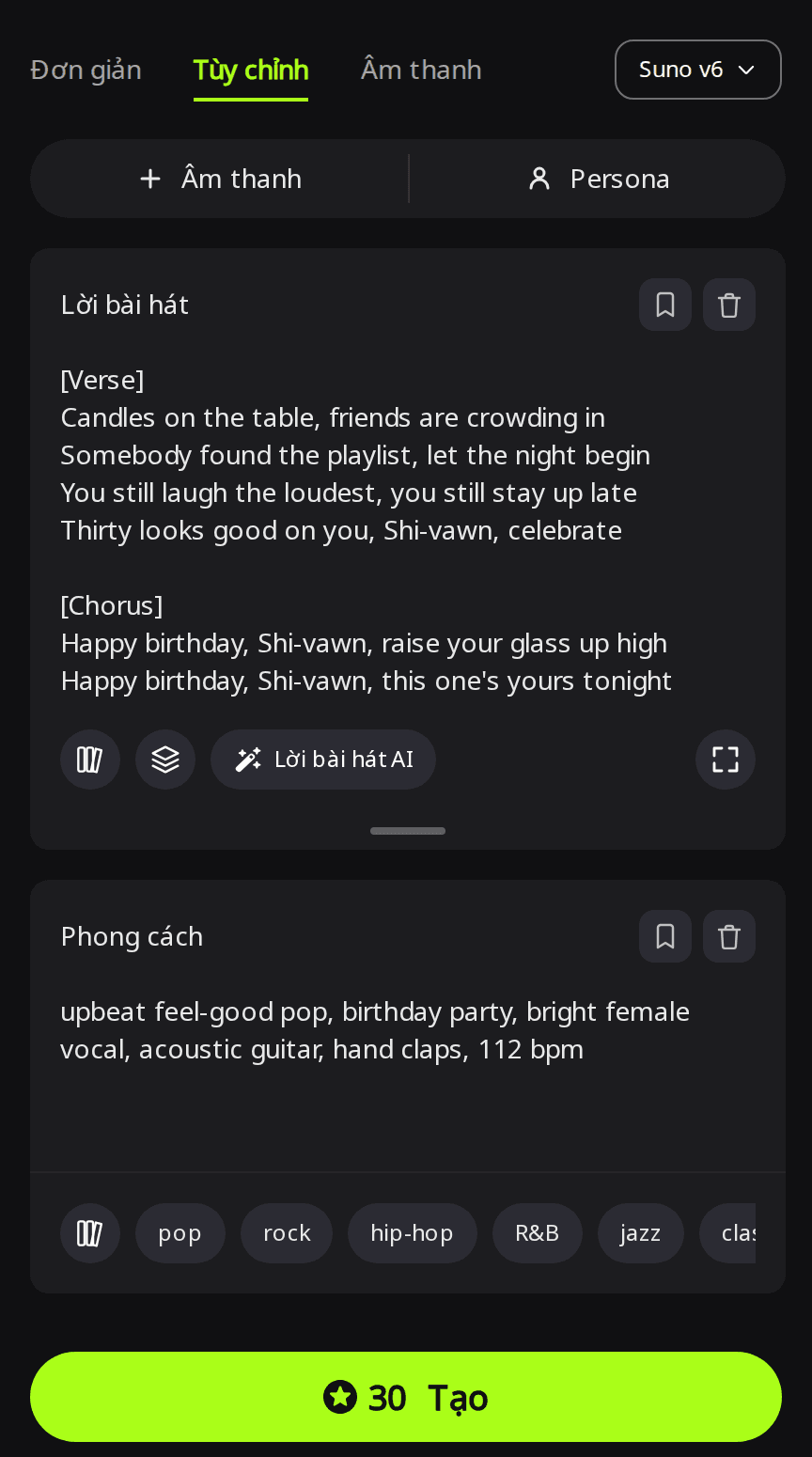Bookmark the Lời bài hát lyrics
This screenshot has height=1457, width=812.
[665, 305]
